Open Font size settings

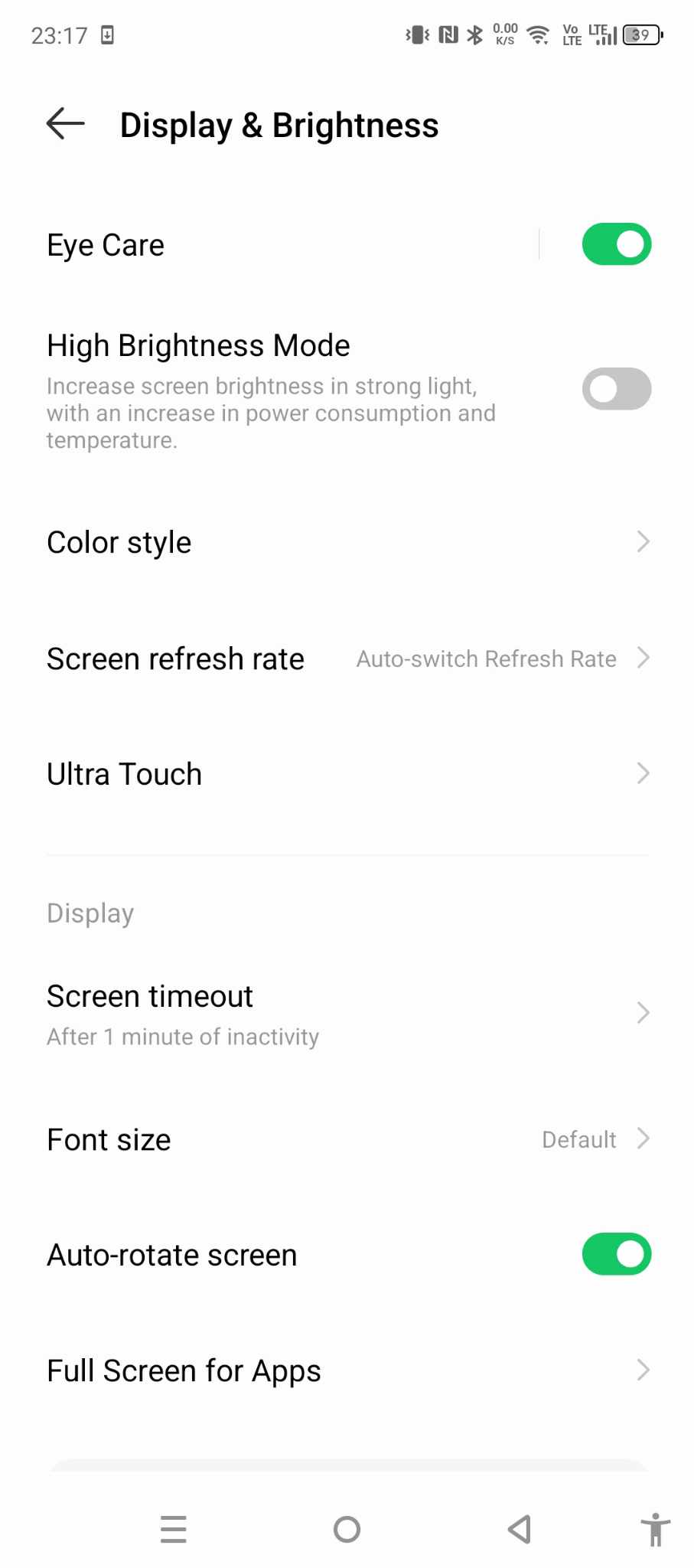(347, 1139)
